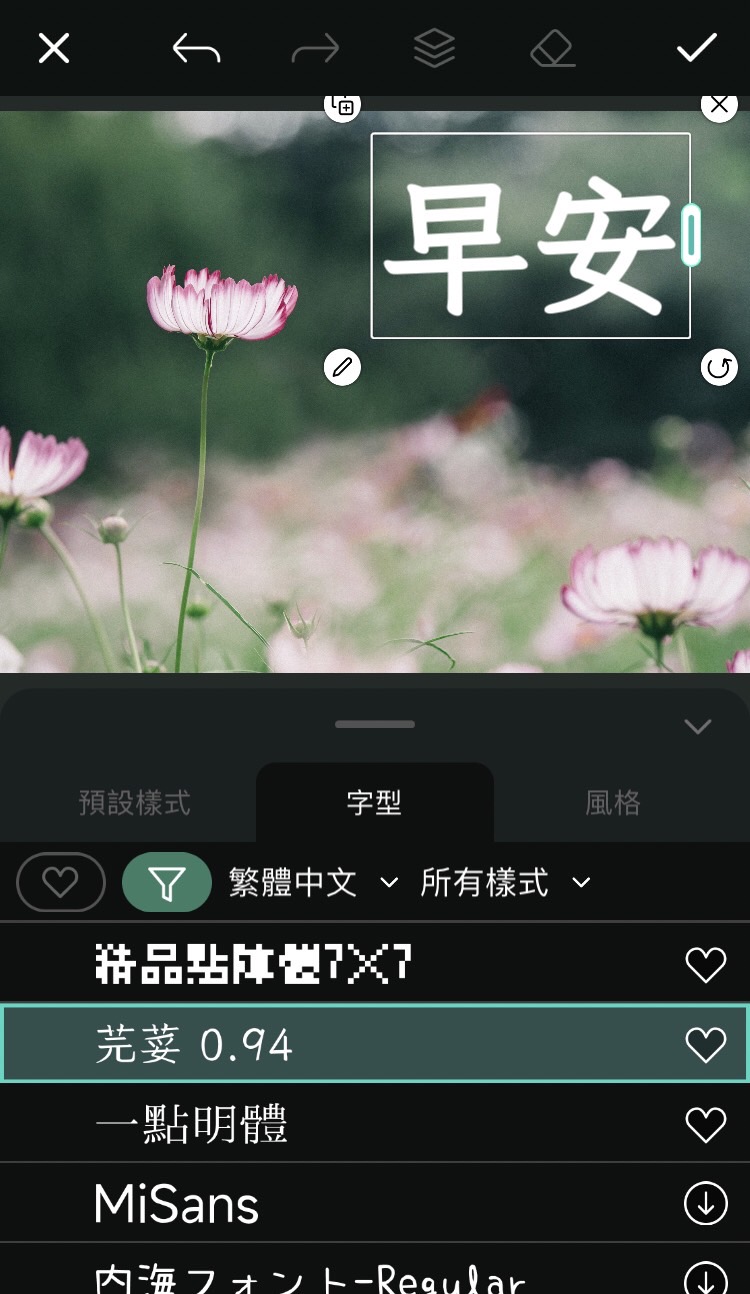Remove the text layer via its X button
Screen dimensions: 750x1294
719,104
